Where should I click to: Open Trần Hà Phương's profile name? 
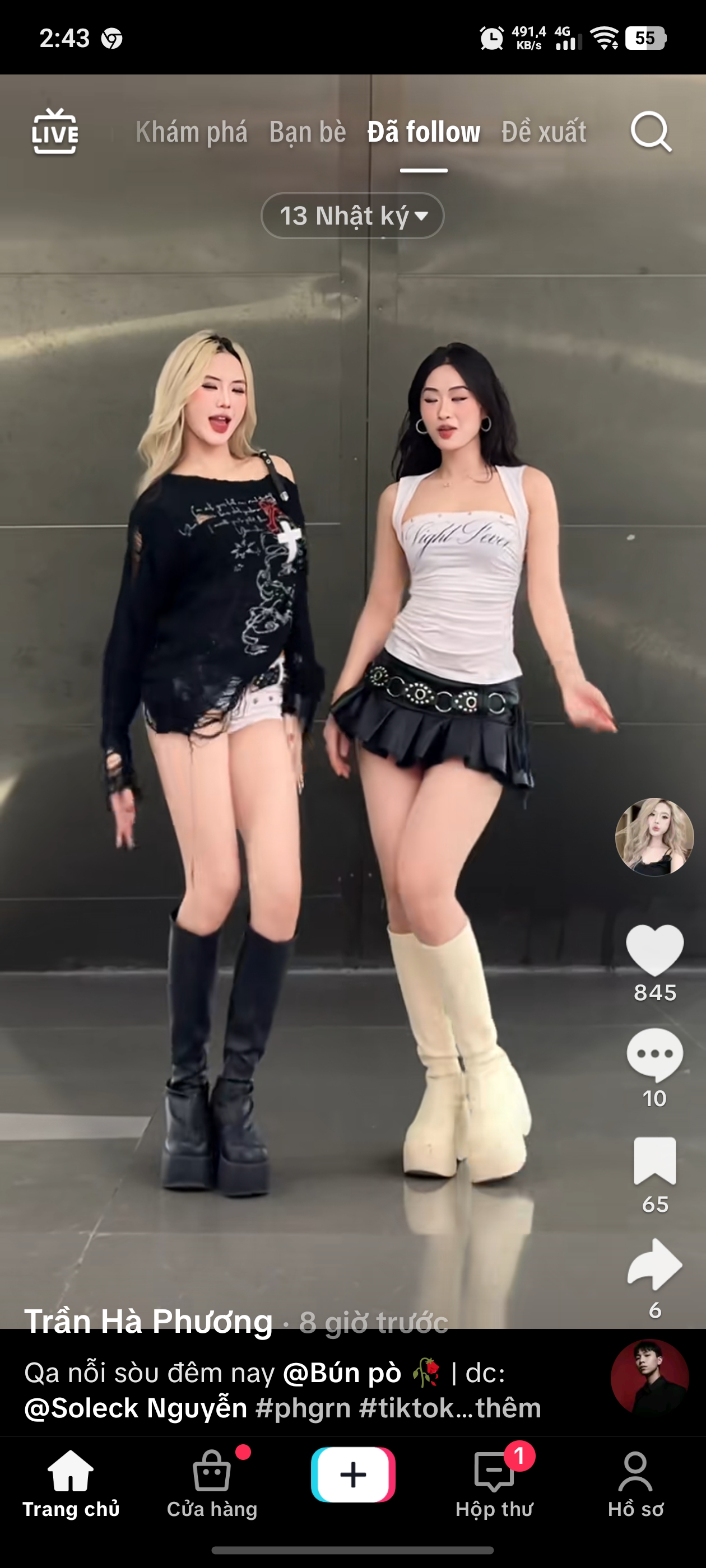pyautogui.click(x=148, y=1322)
